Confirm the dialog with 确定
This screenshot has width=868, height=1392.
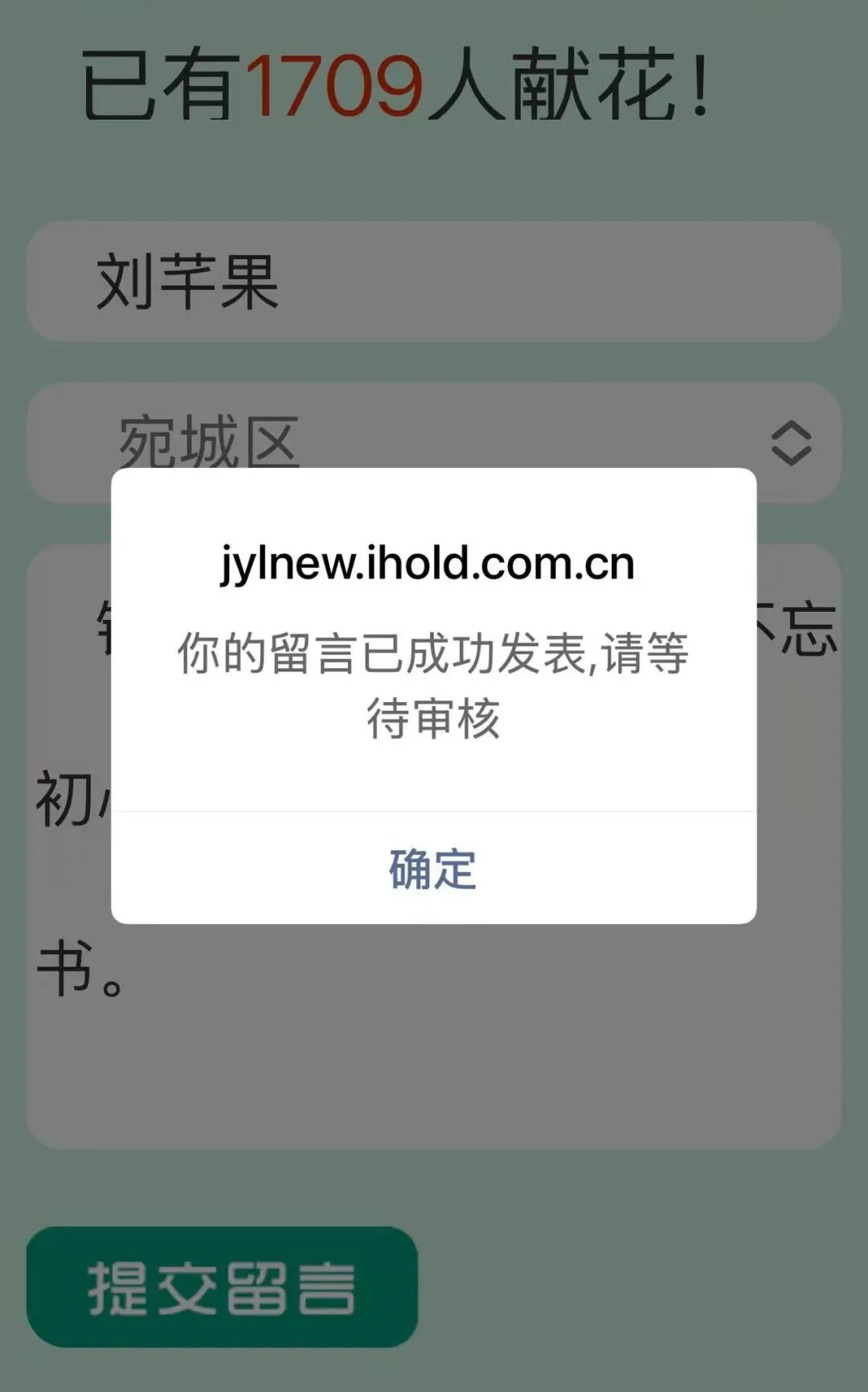(x=433, y=868)
